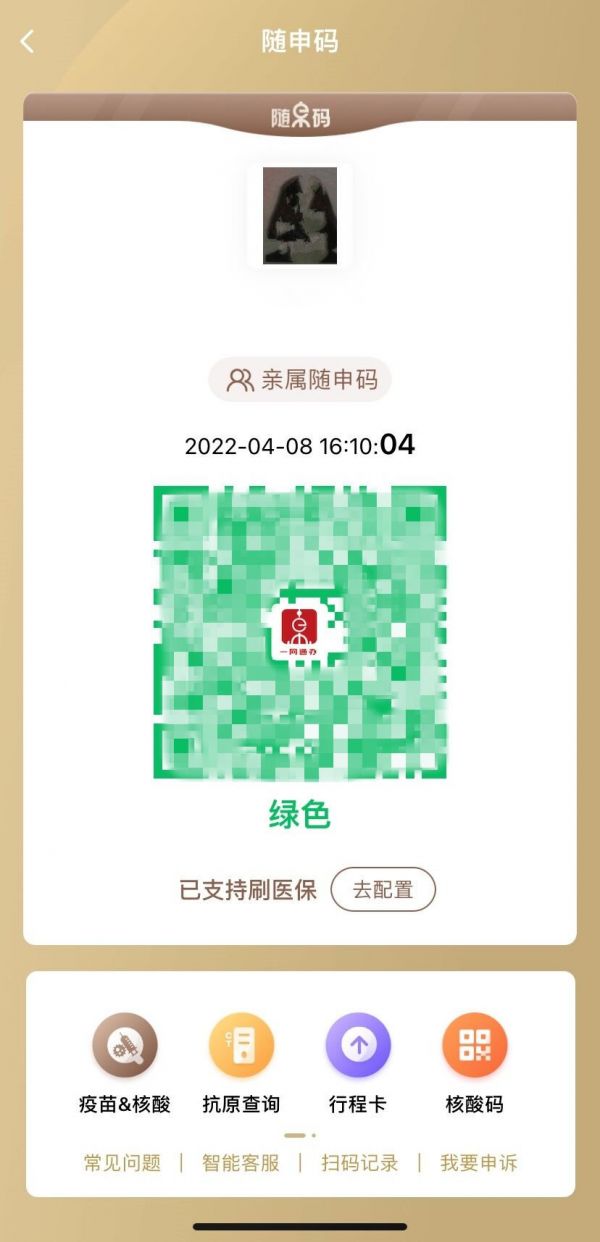Go back using the top-left arrow
Viewport: 600px width, 1242px height.
[x=27, y=41]
